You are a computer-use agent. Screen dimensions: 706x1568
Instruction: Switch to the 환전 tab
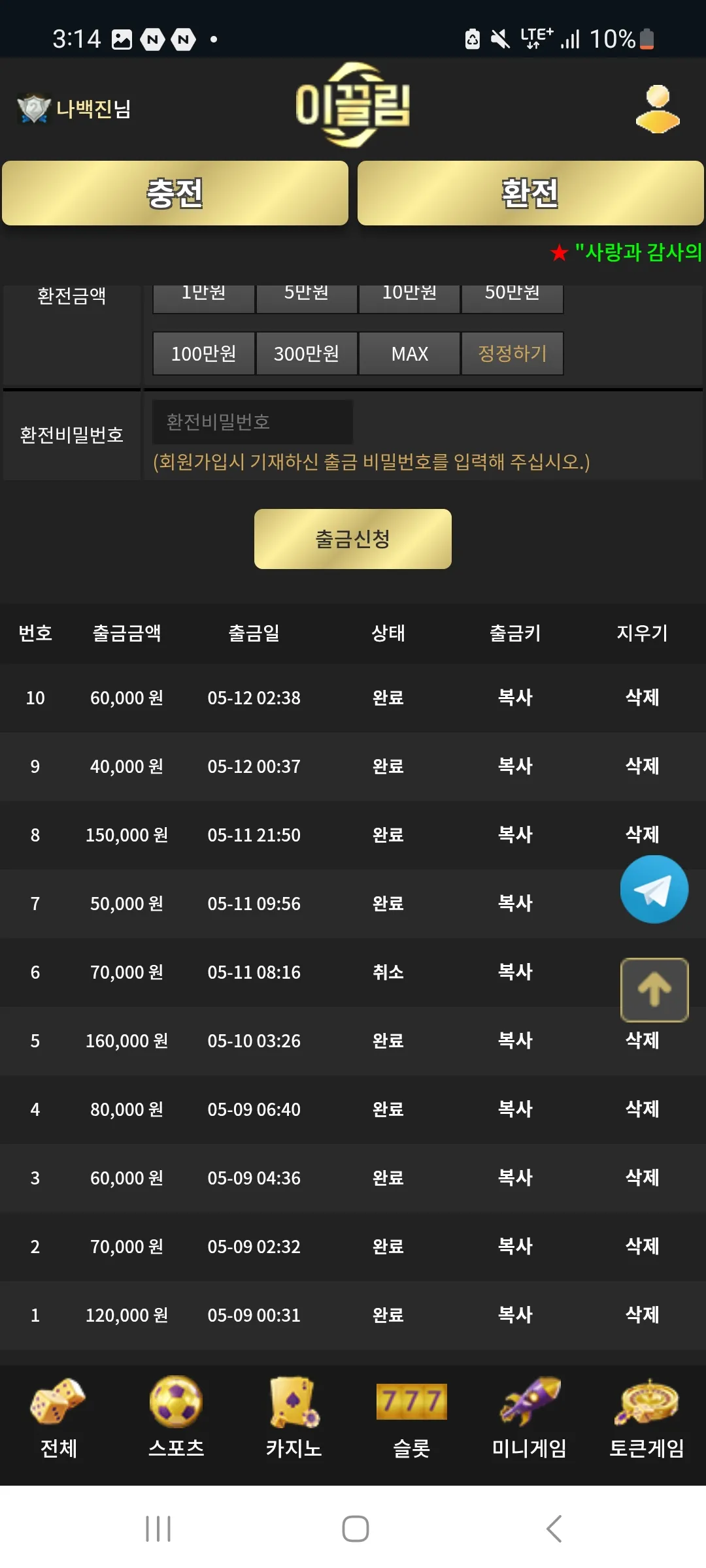coord(530,193)
